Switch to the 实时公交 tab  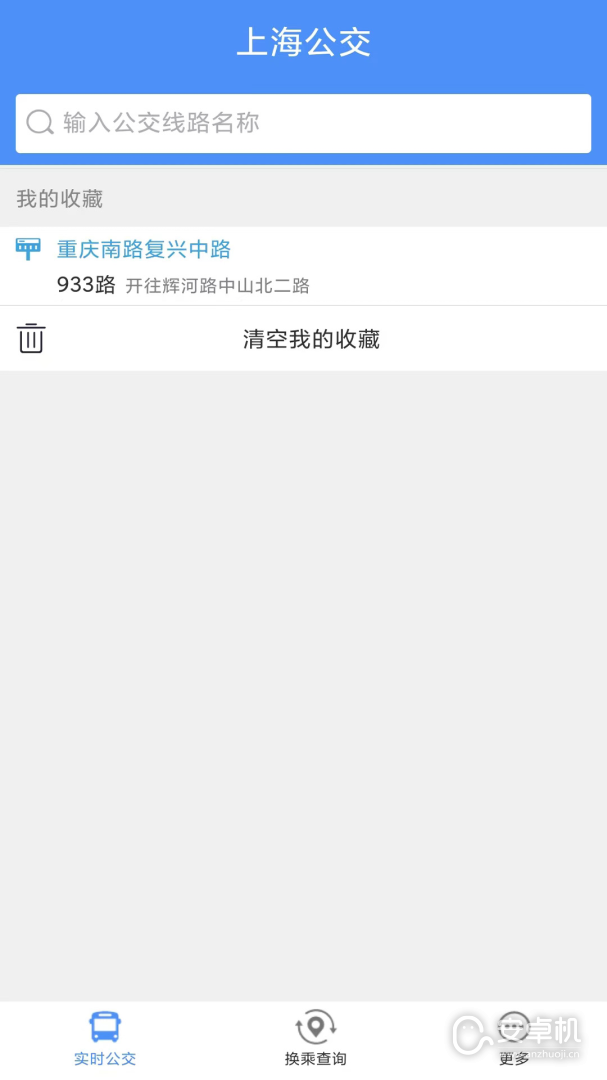click(105, 1038)
